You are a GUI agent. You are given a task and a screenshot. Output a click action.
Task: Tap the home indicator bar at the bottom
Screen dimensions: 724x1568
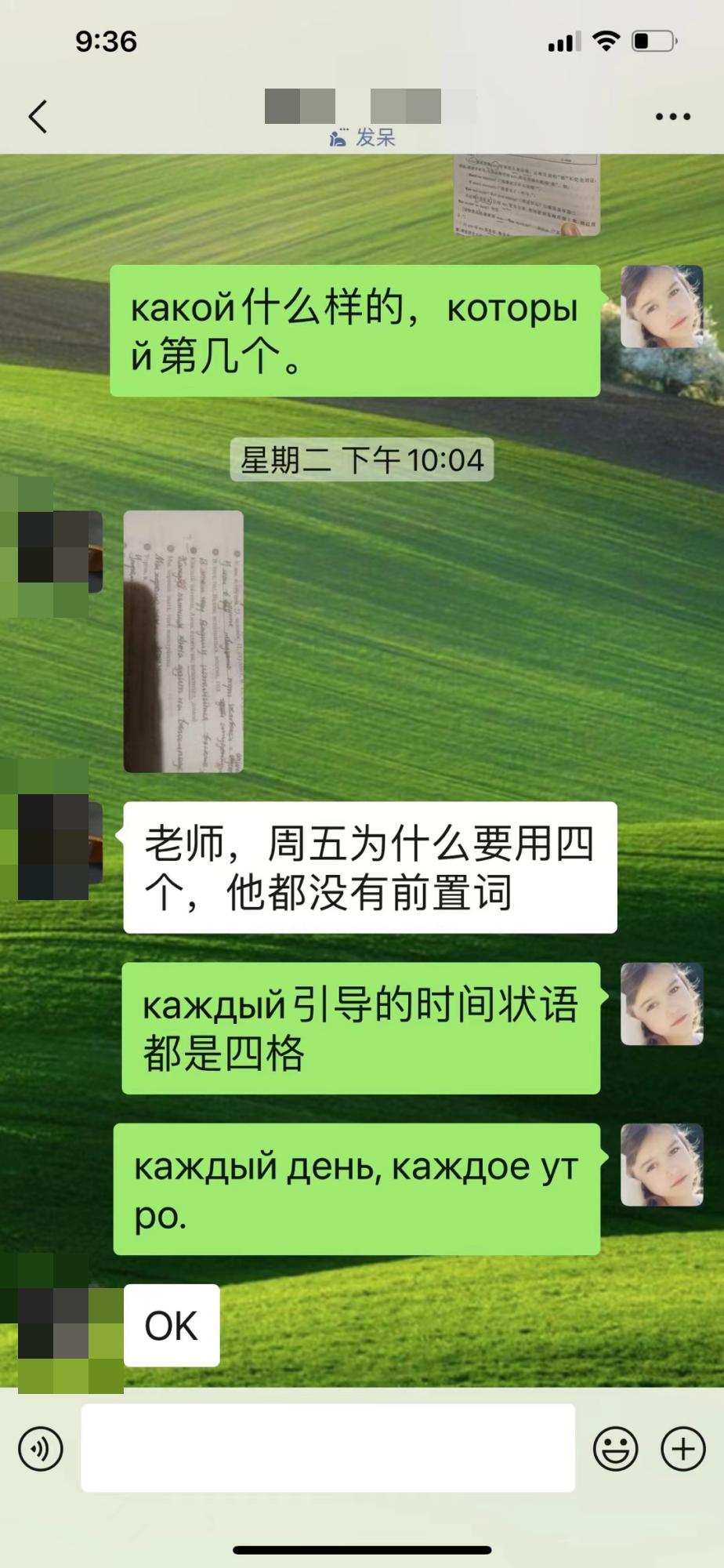(362, 1547)
